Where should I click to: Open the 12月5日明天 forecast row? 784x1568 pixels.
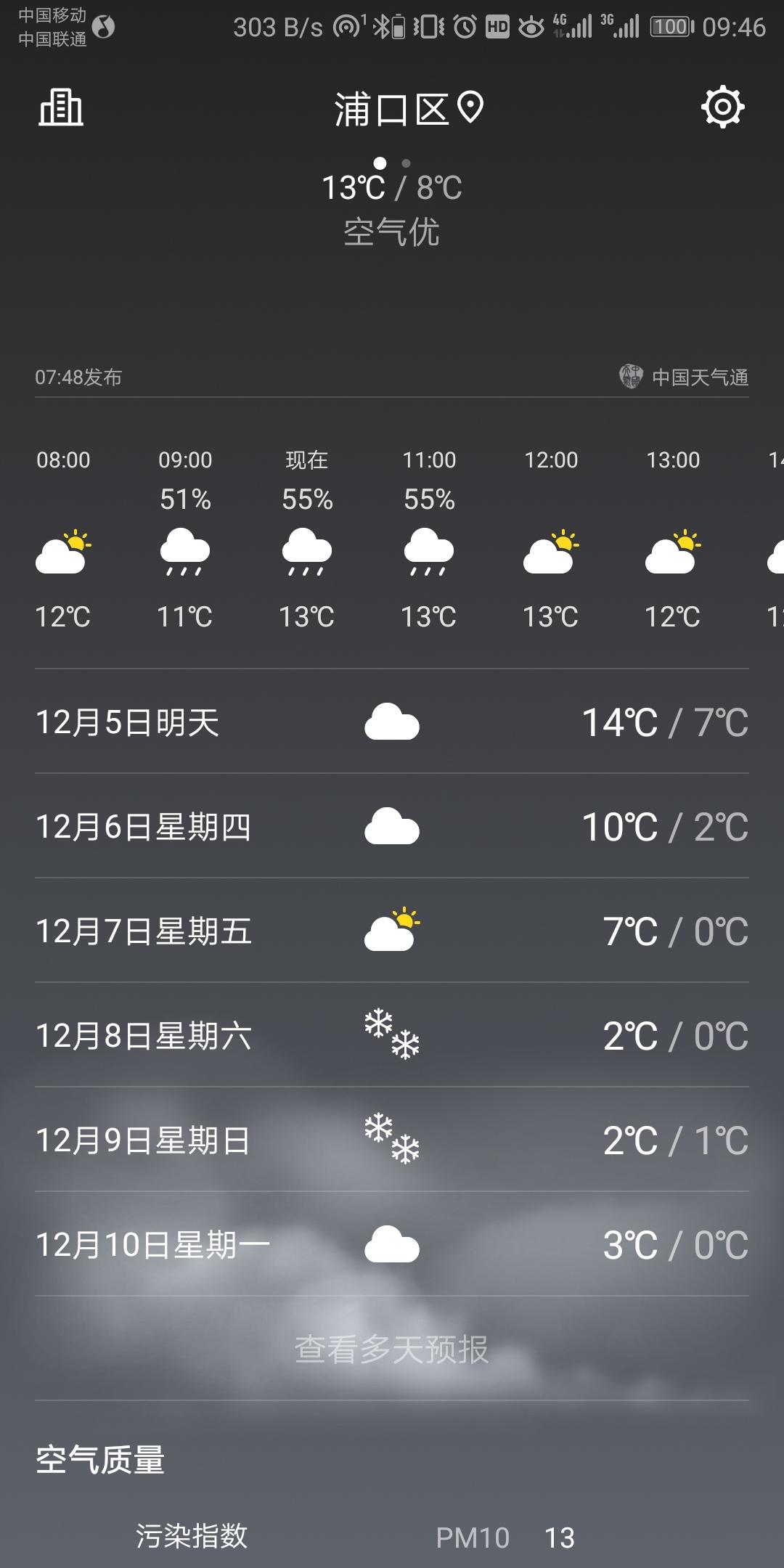(392, 722)
